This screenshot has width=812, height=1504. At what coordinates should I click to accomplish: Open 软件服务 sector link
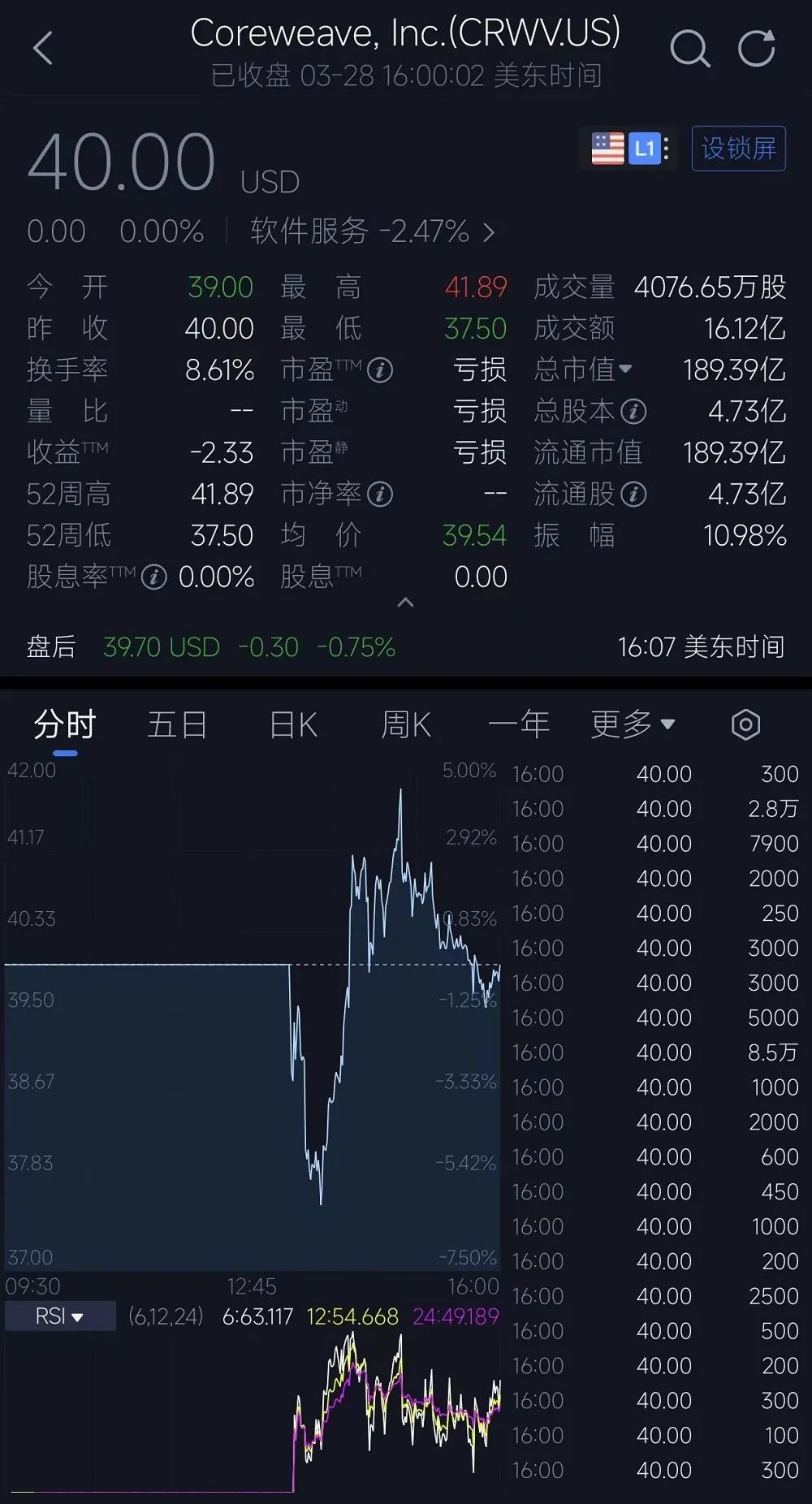tap(373, 231)
